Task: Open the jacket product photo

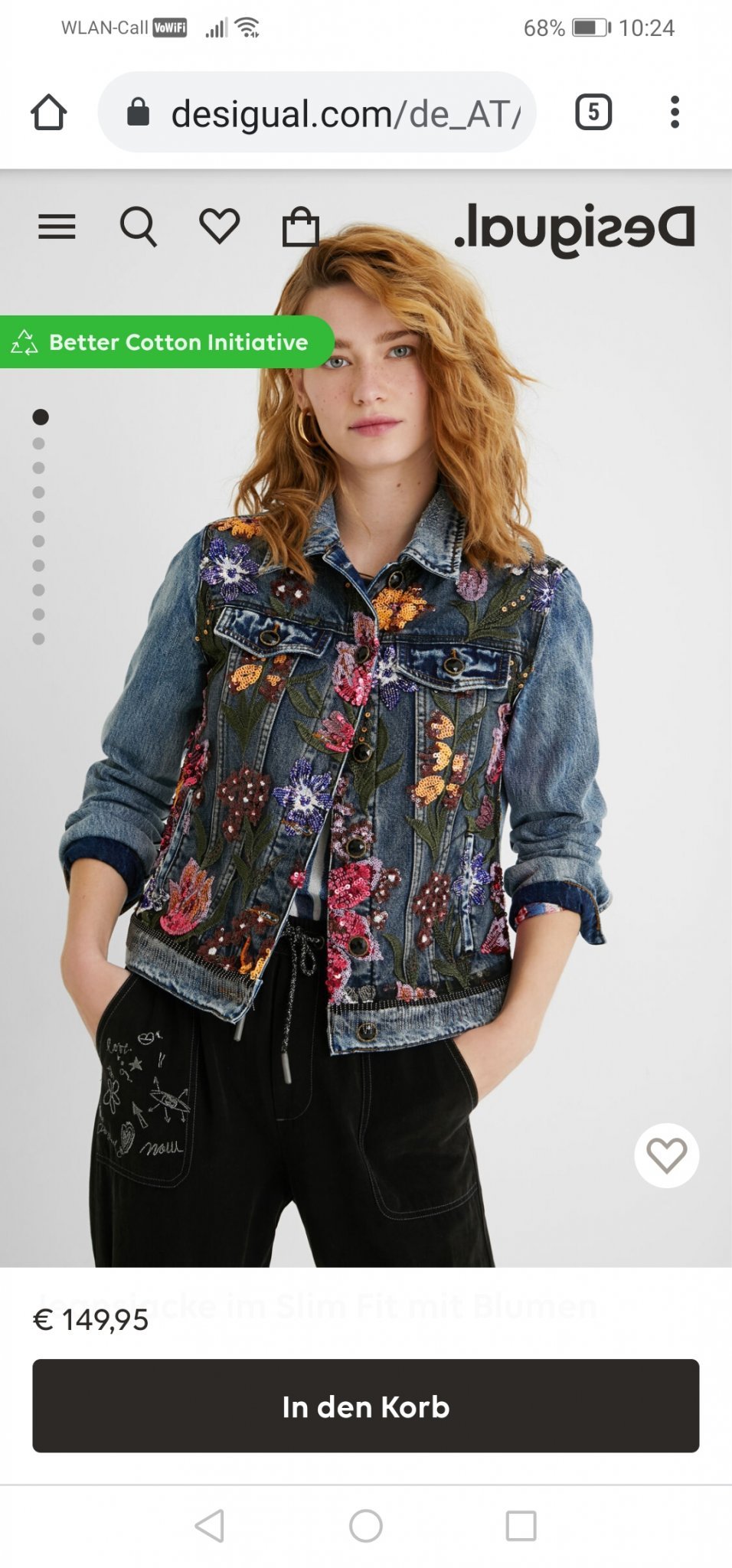Action: [x=366, y=766]
